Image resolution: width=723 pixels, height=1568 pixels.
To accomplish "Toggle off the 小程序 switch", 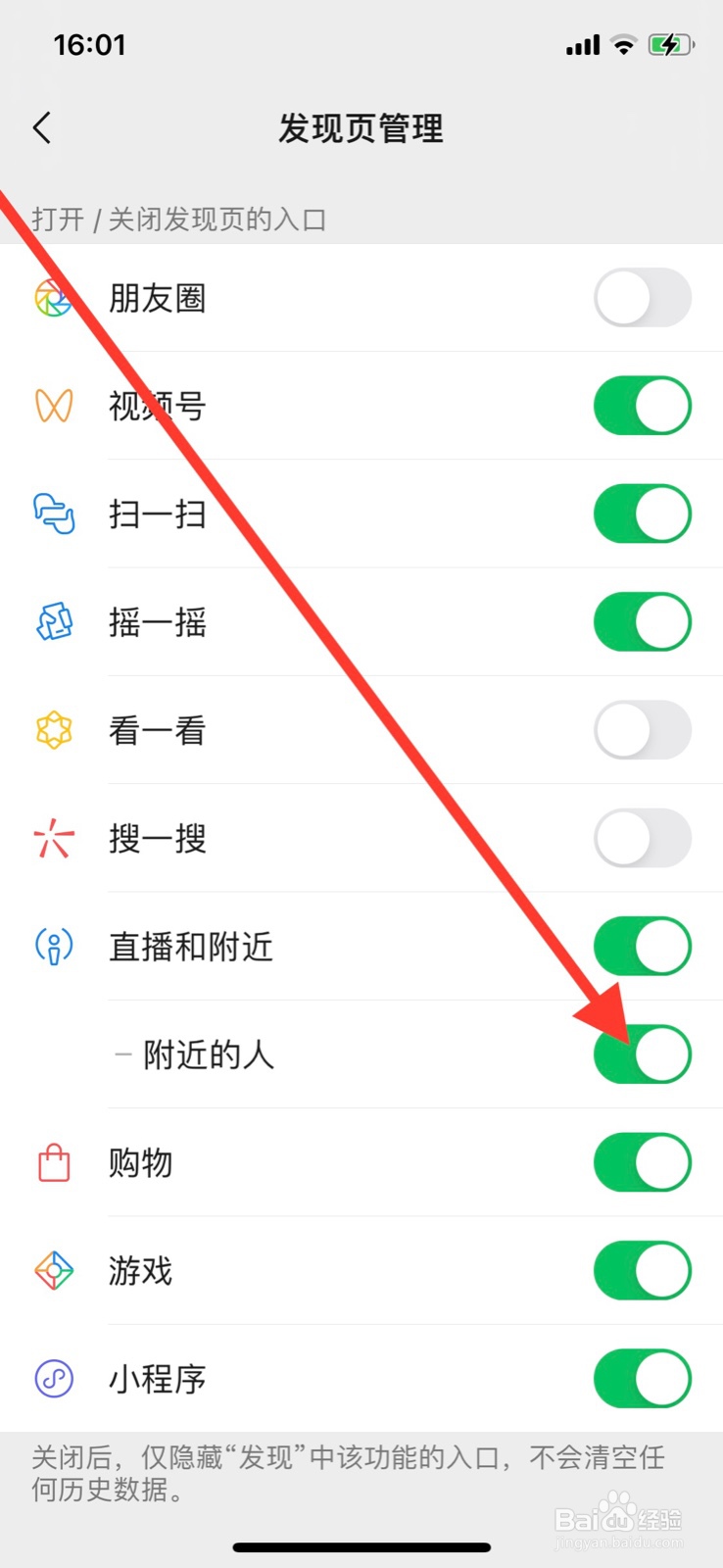I will coord(642,1378).
